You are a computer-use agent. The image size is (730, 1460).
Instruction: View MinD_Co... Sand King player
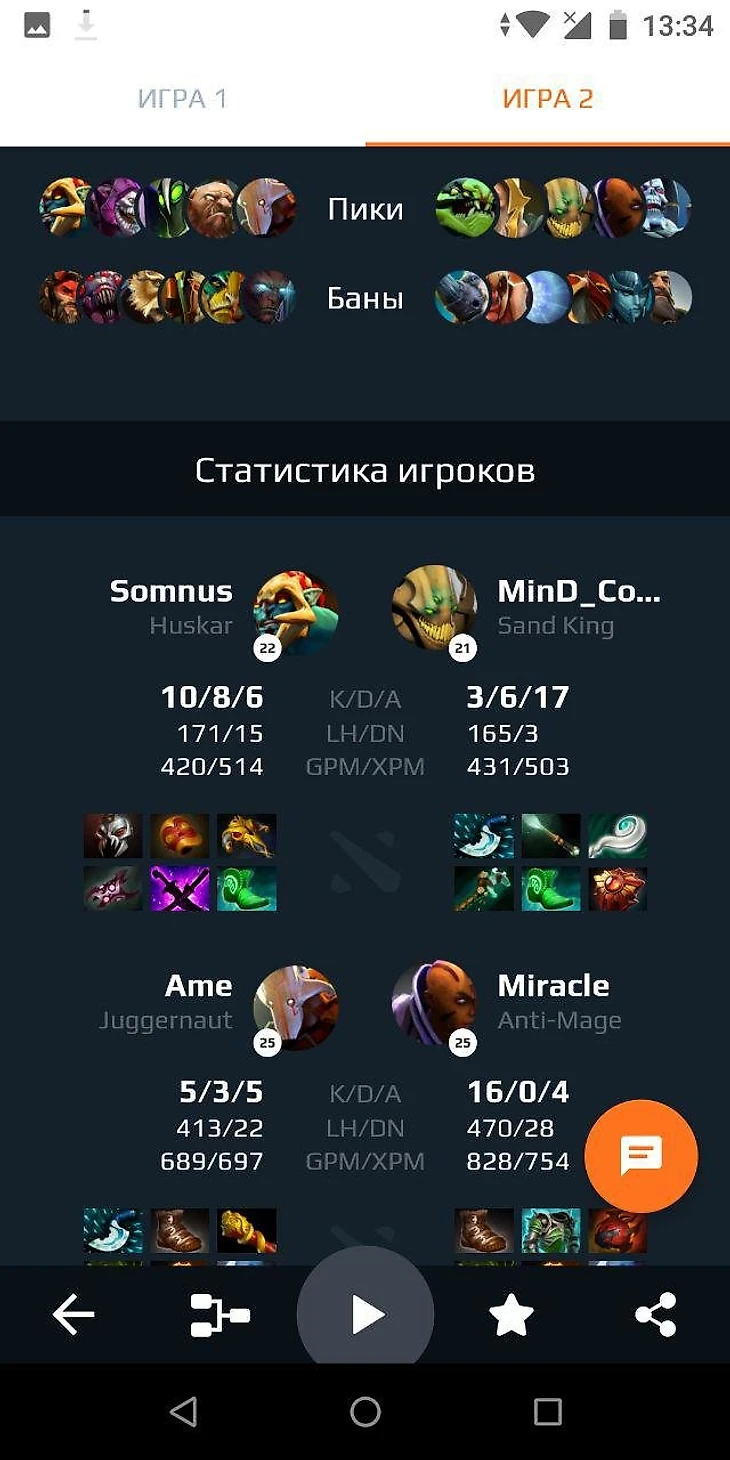tap(578, 592)
